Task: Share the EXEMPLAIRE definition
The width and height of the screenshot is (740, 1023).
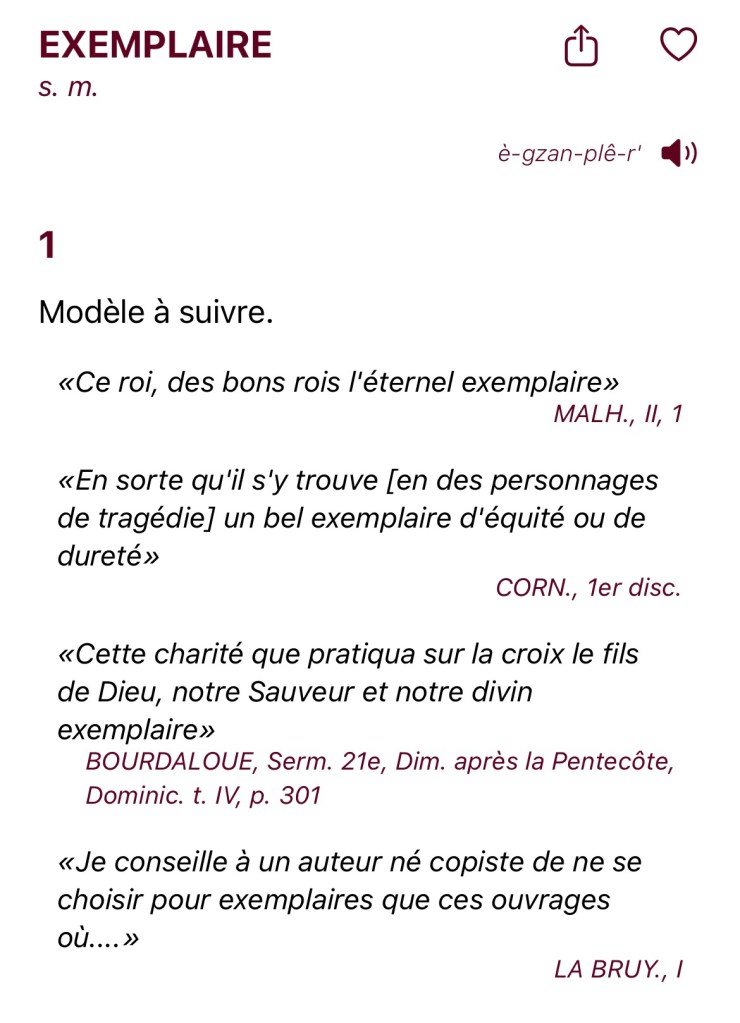Action: [x=581, y=46]
